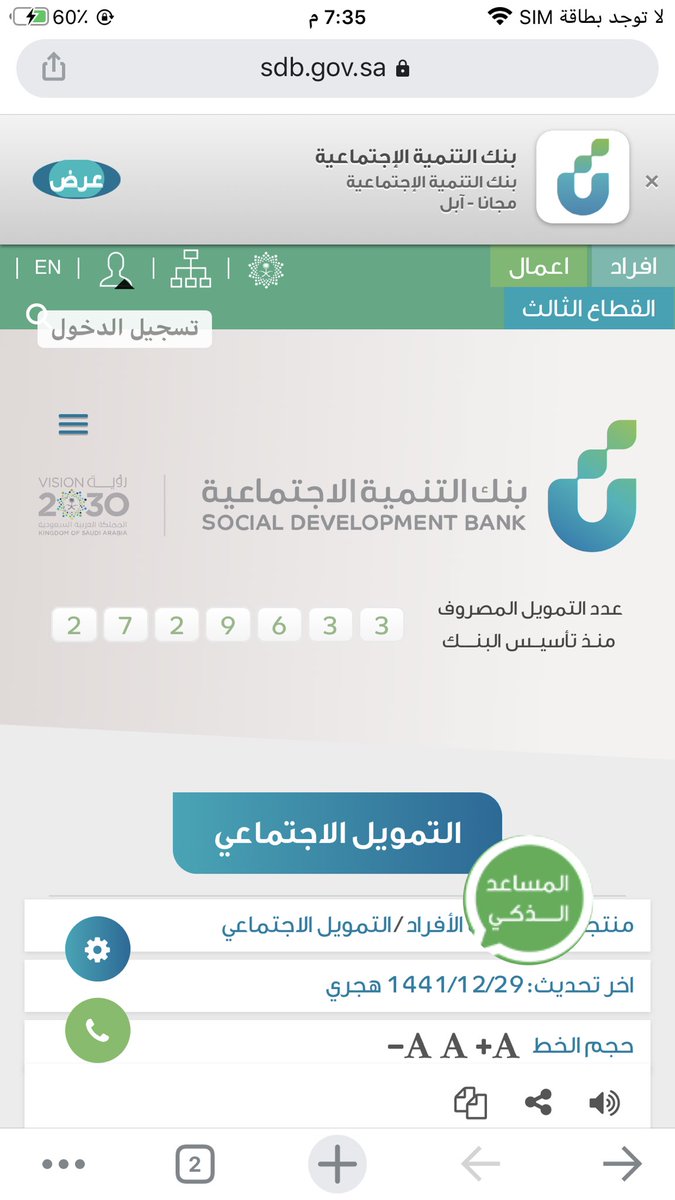675x1200 pixels.
Task: Dismiss the app banner with the X
Action: tap(652, 181)
